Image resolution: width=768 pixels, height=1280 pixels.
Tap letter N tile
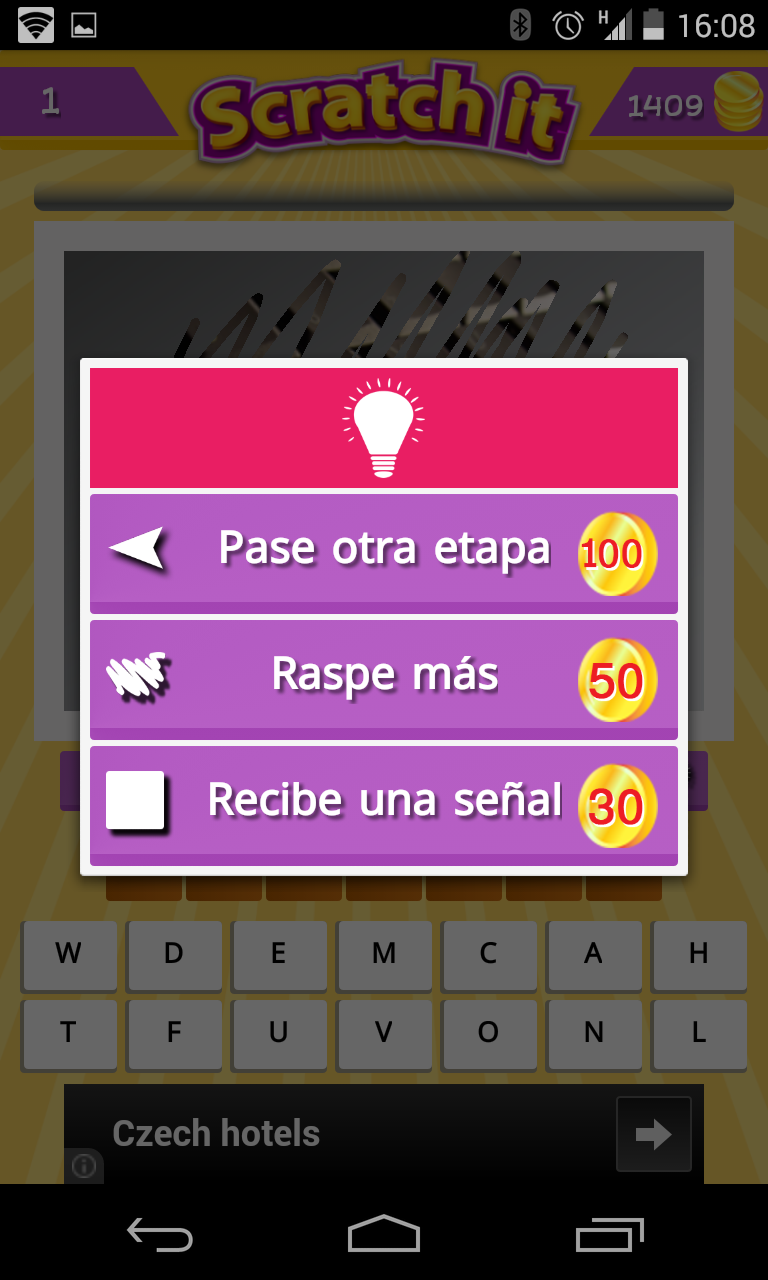[x=594, y=1033]
